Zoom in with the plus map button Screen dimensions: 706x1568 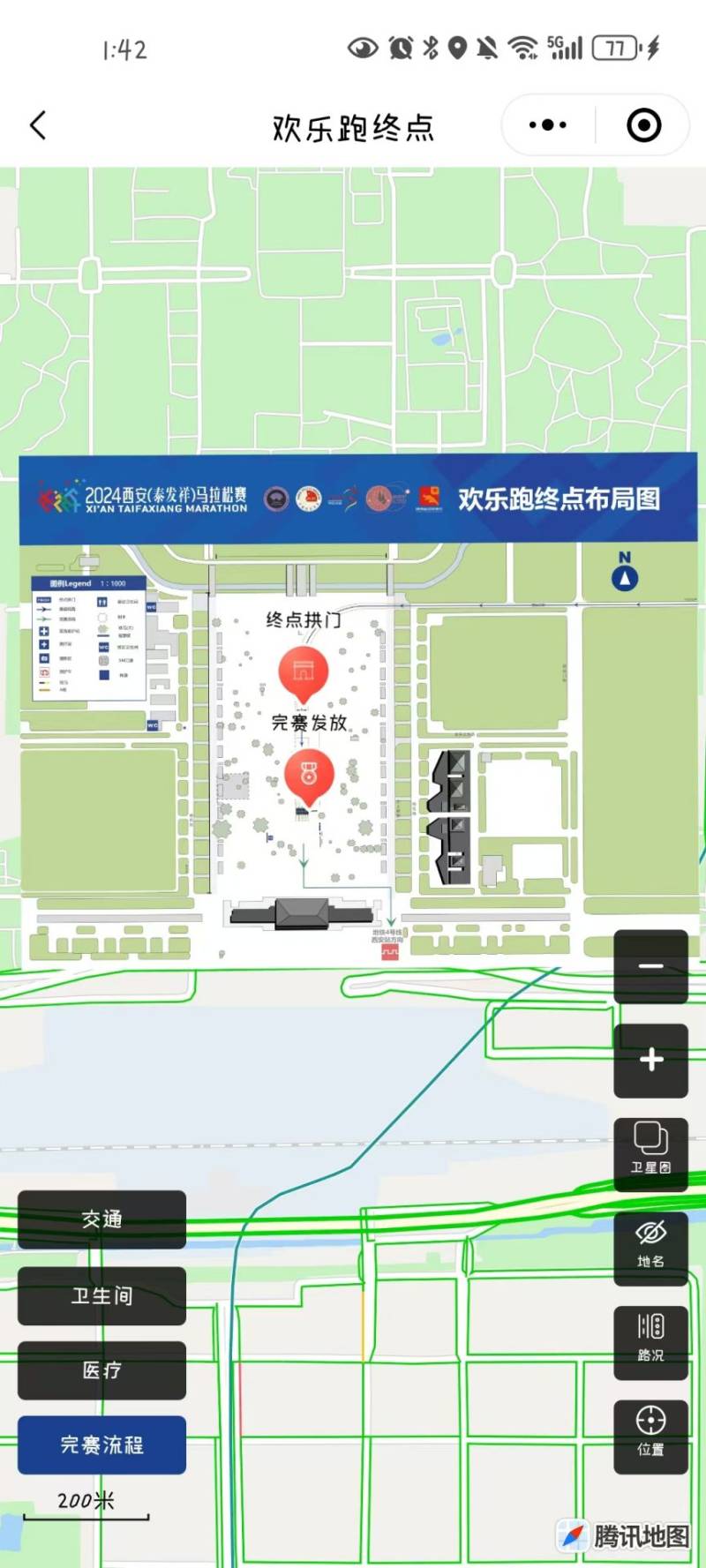tap(650, 1059)
